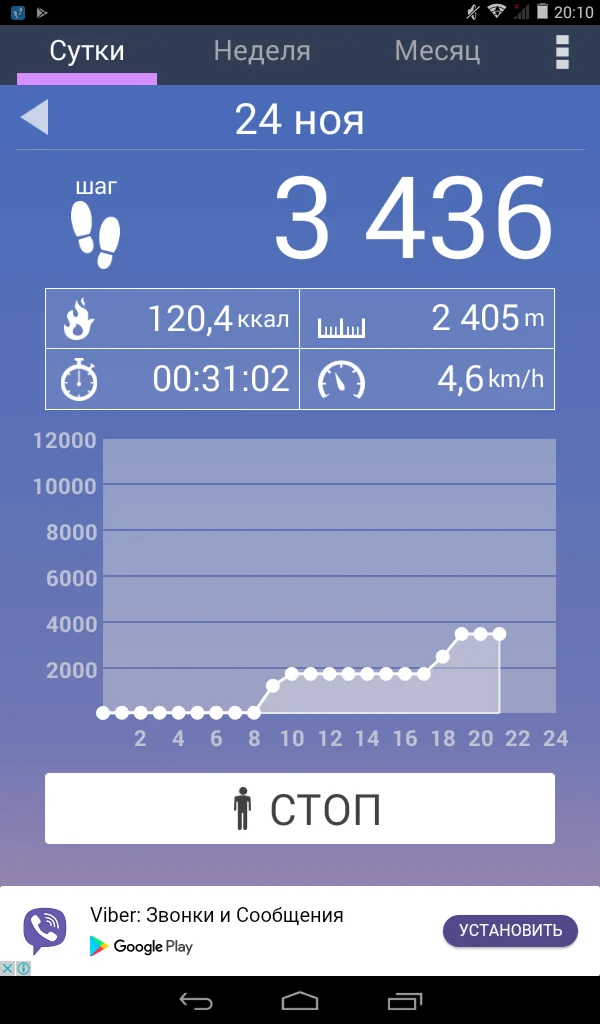The height and width of the screenshot is (1024, 600).
Task: Go to the previous day
Action: (x=35, y=118)
